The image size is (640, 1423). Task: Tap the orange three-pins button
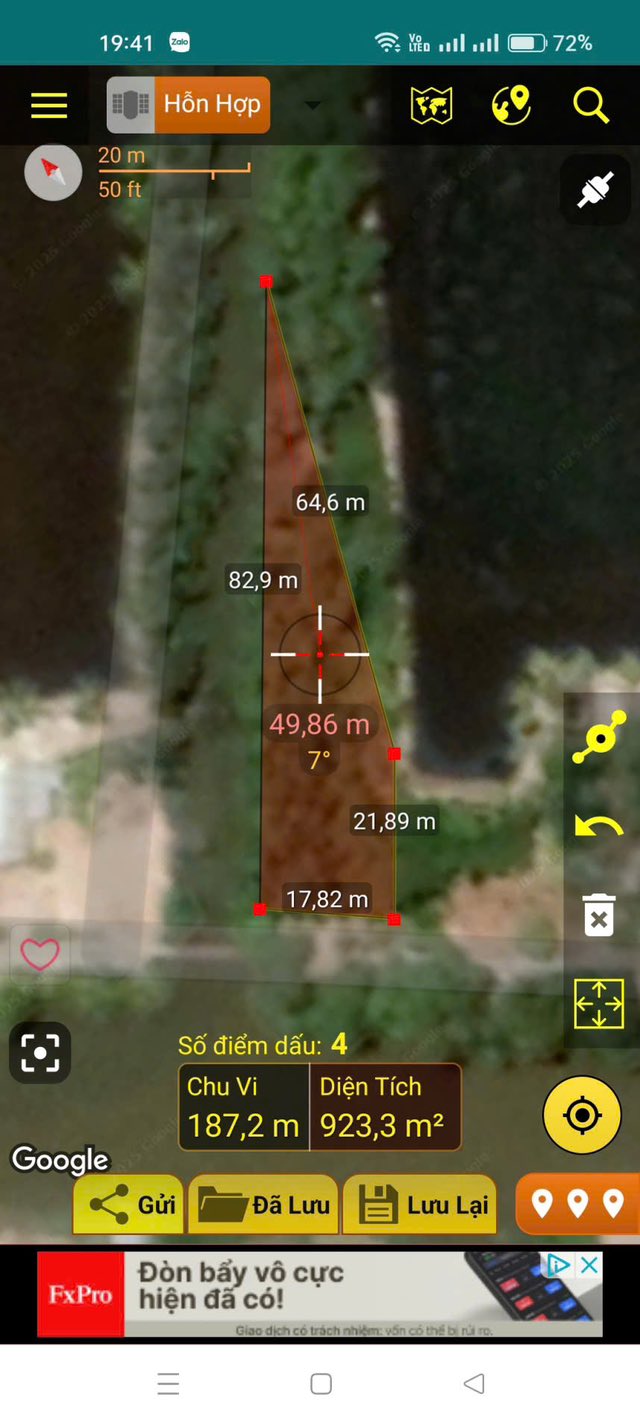(x=577, y=1203)
